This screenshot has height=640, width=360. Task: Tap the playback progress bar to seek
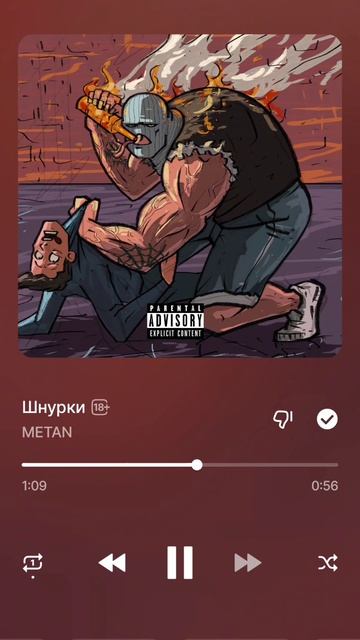tap(180, 465)
